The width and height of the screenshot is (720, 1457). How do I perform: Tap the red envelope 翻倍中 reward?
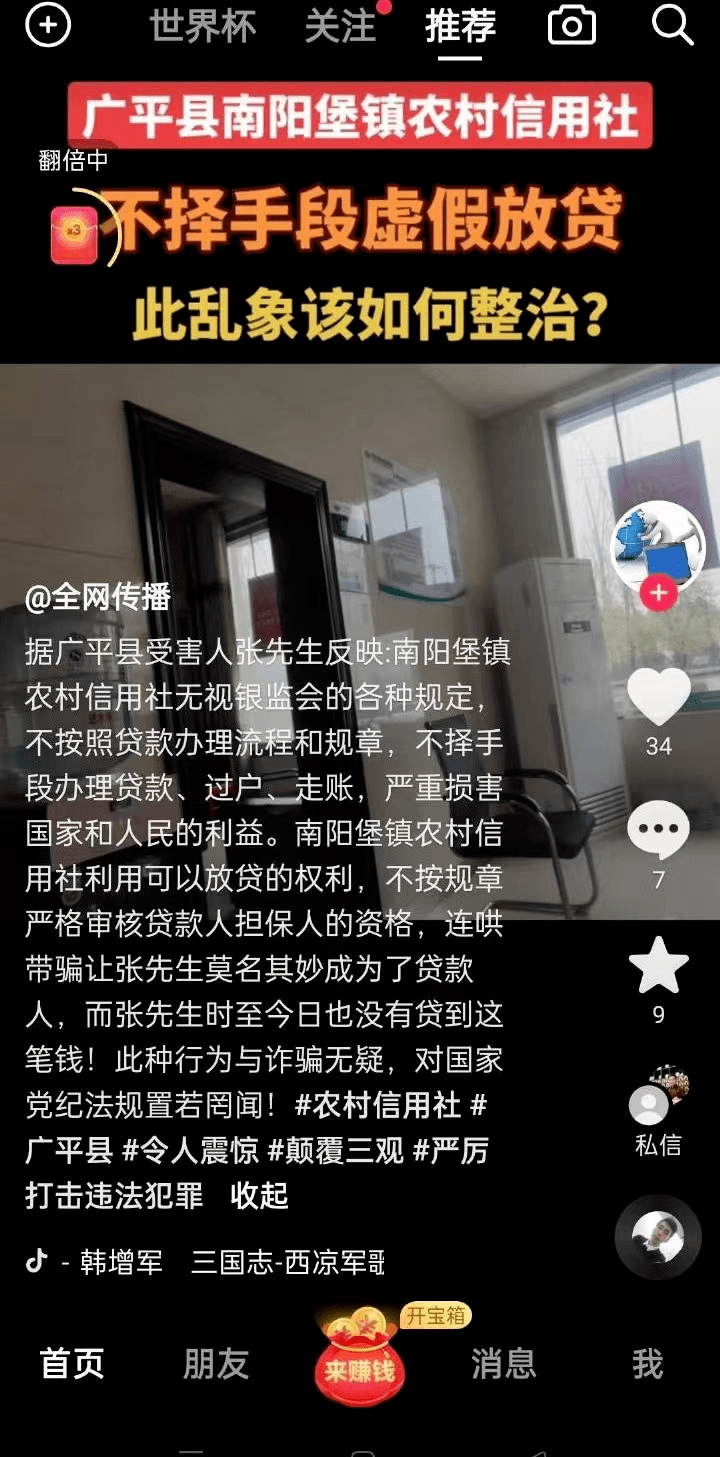pyautogui.click(x=75, y=233)
